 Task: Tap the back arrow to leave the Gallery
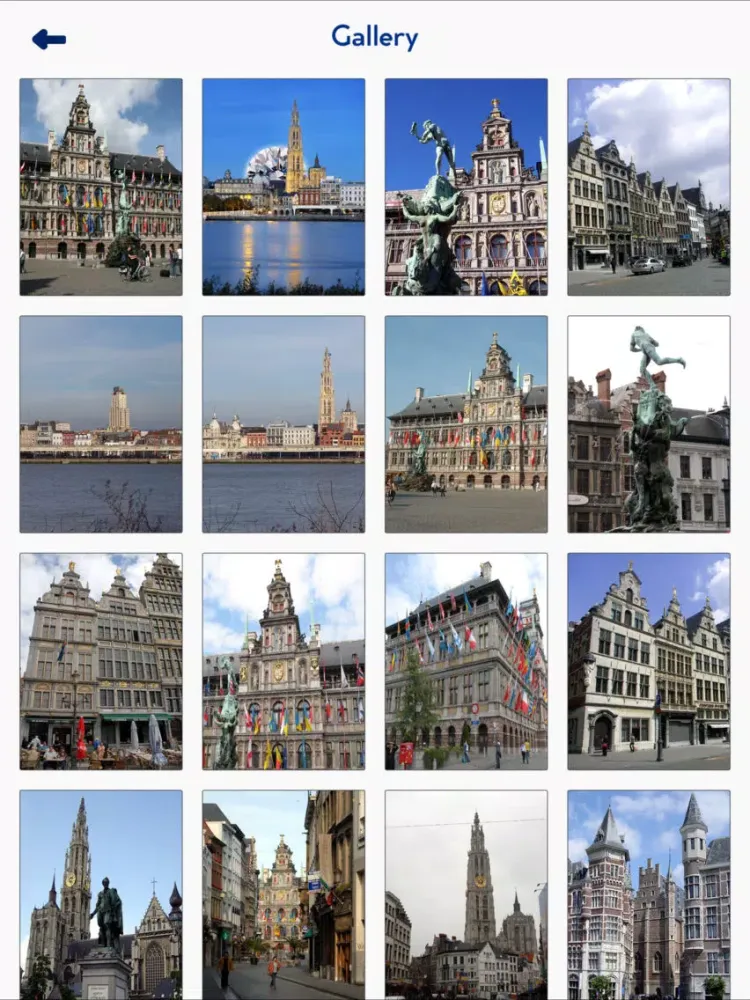click(44, 38)
